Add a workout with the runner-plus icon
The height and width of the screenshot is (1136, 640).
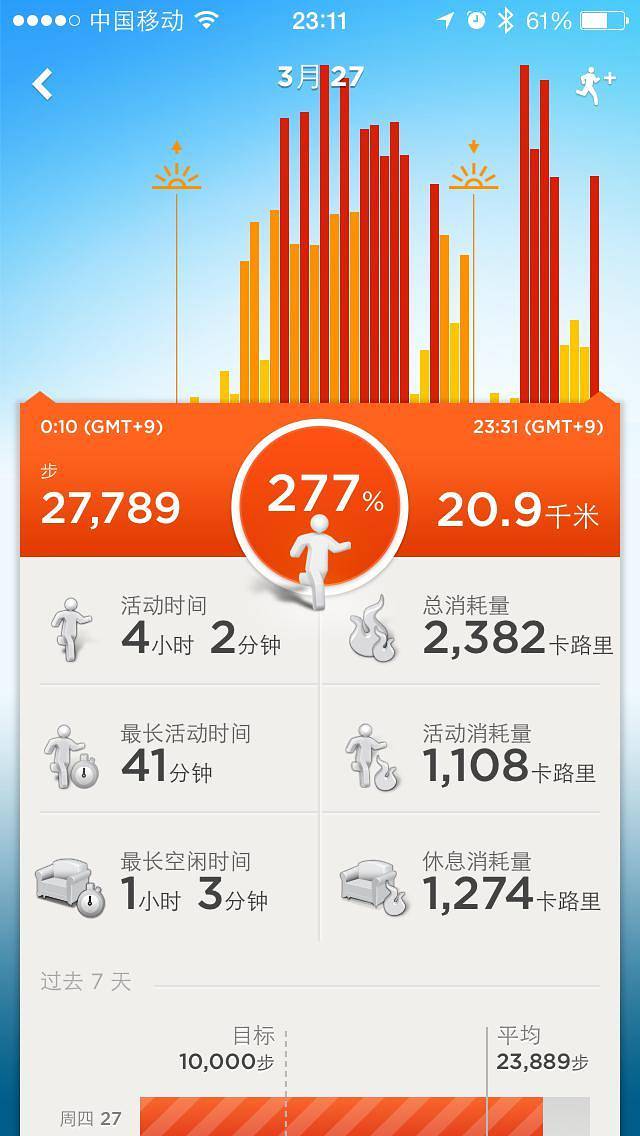tap(594, 86)
